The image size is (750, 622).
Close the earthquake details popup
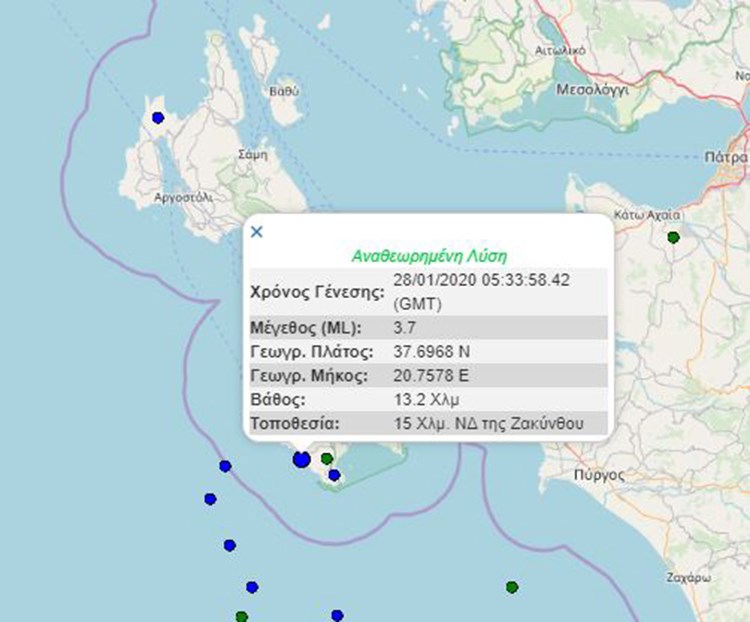(257, 232)
